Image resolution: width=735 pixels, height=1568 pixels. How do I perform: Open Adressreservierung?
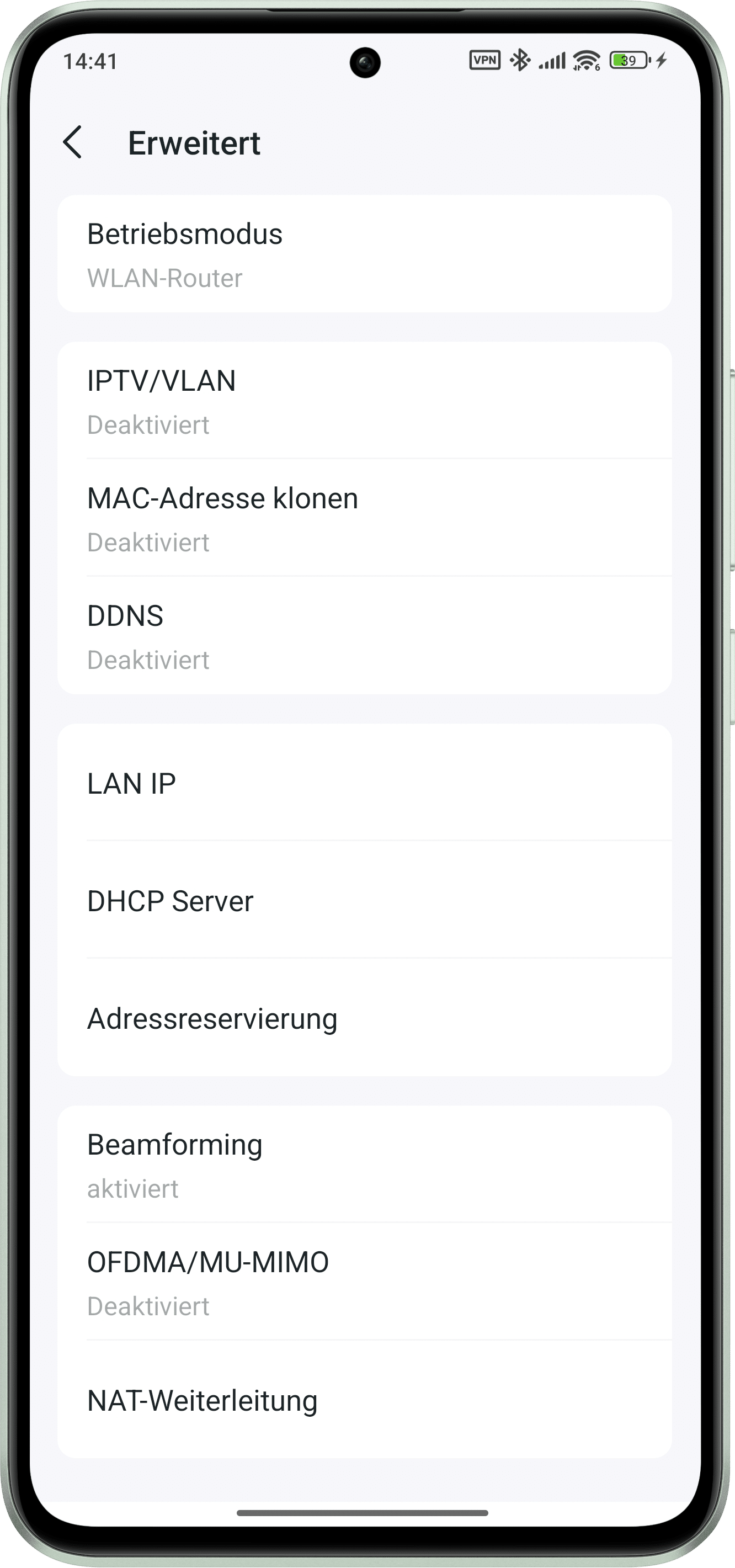click(365, 1018)
